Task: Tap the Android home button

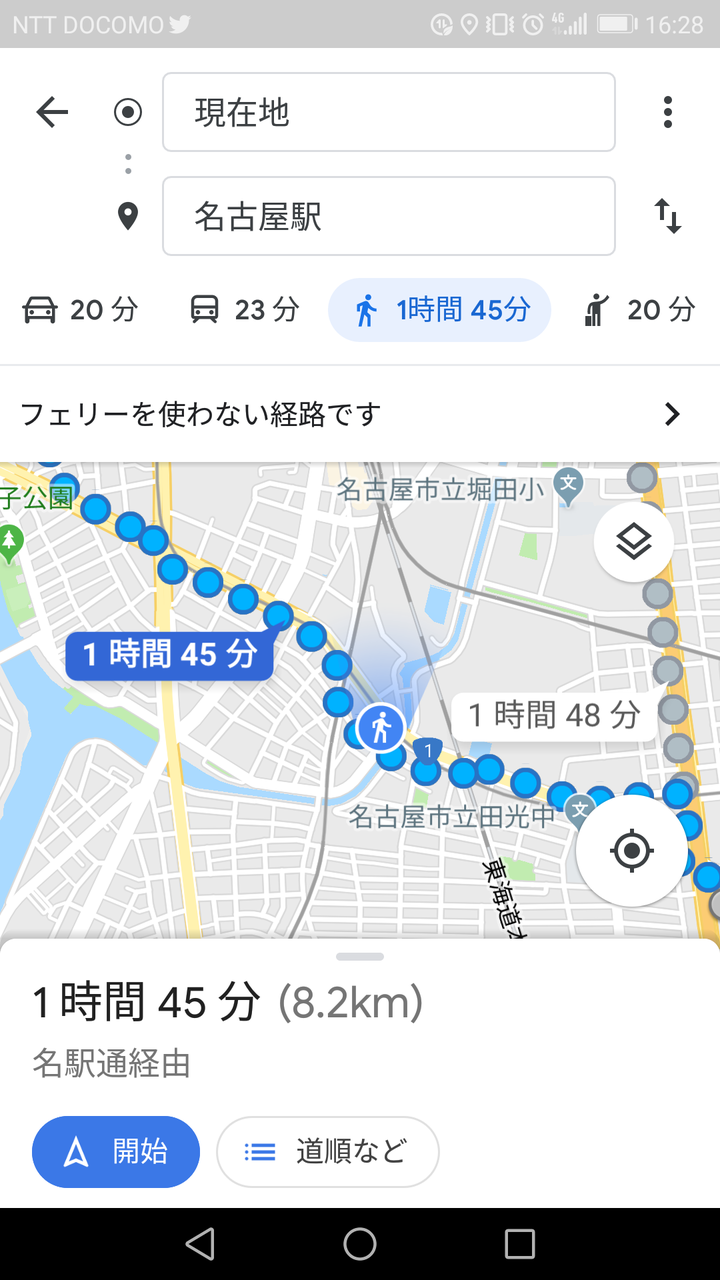Action: click(360, 1244)
